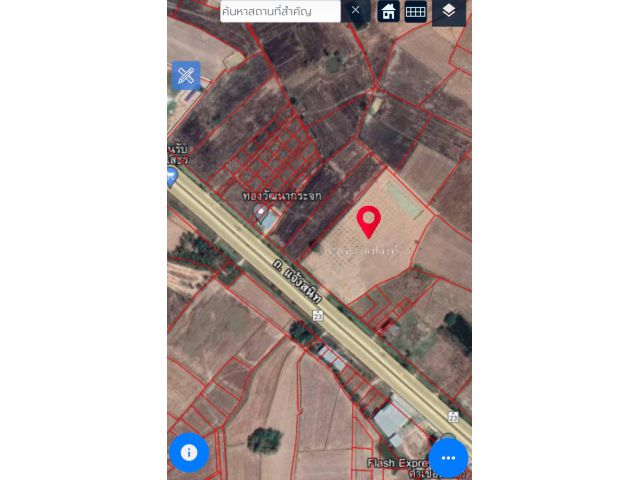Clear the search box with the X
Image resolution: width=640 pixels, height=480 pixels.
point(355,11)
